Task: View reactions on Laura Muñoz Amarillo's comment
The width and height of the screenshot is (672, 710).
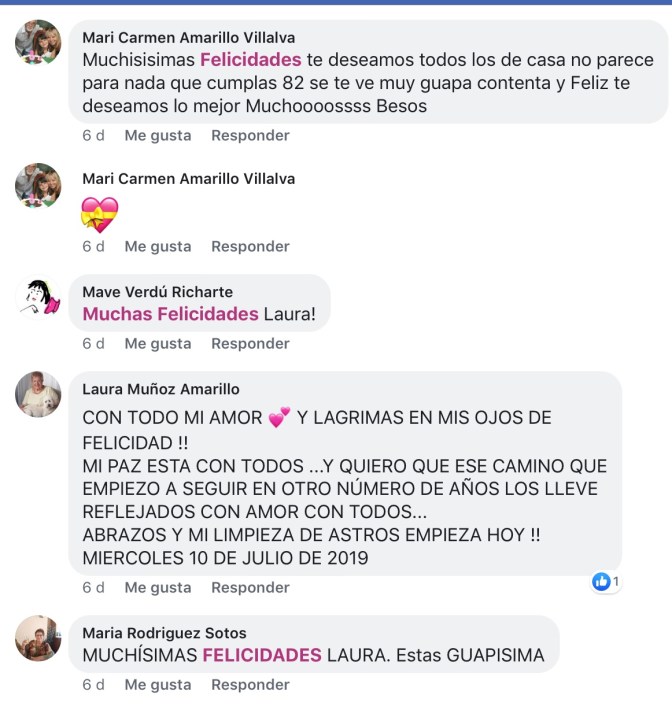Action: tap(606, 581)
